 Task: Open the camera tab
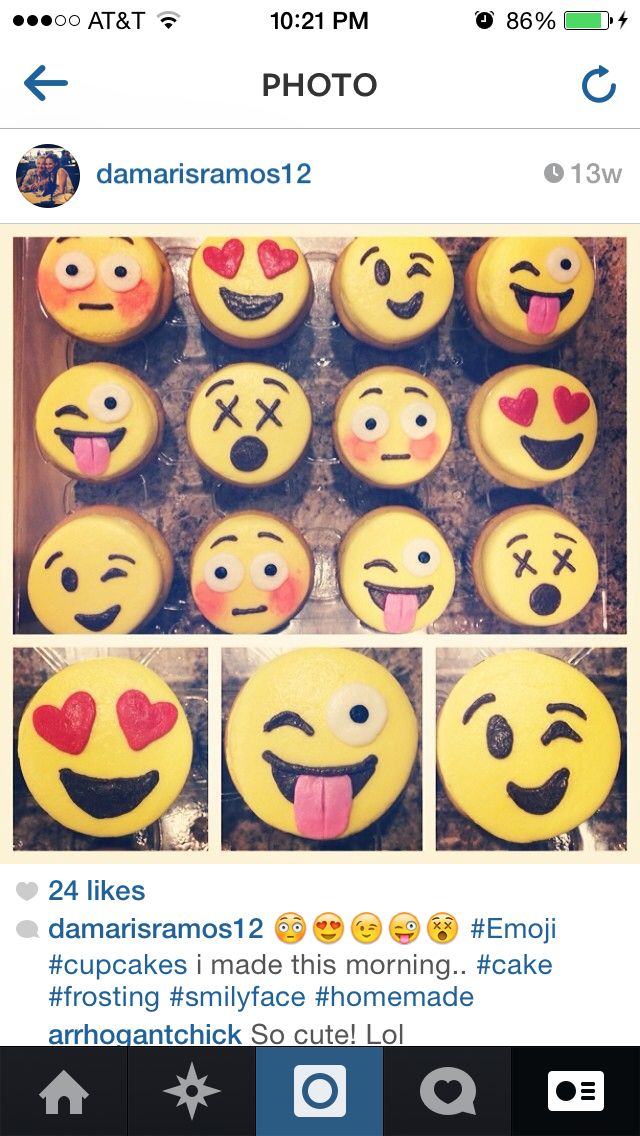pyautogui.click(x=320, y=1092)
